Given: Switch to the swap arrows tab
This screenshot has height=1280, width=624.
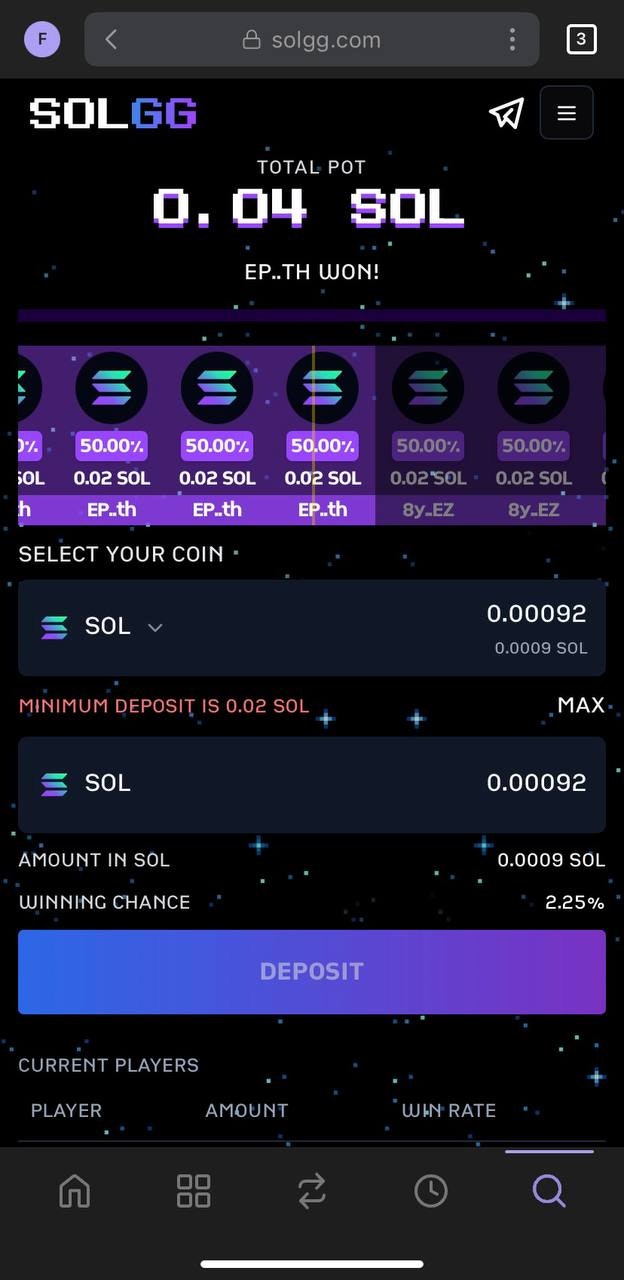Looking at the screenshot, I should [x=312, y=1191].
